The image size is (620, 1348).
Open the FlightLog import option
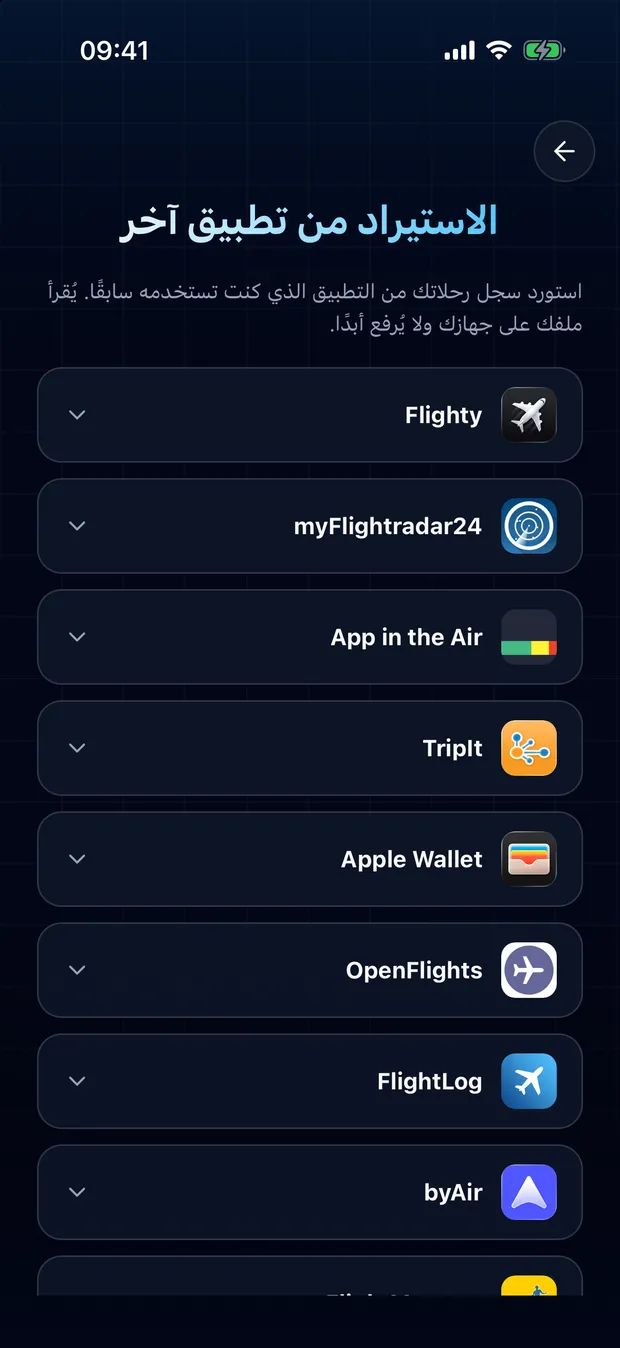click(310, 1081)
